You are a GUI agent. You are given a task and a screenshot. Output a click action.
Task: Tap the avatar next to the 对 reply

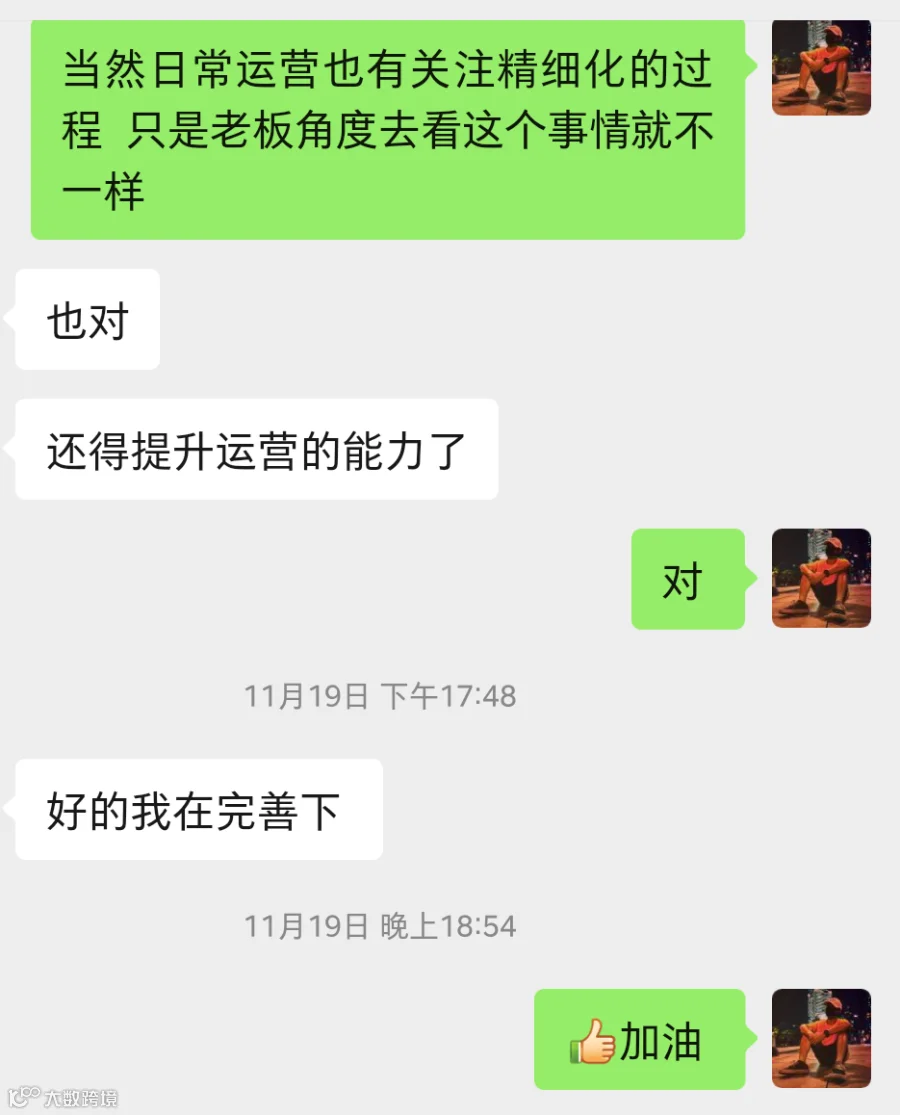click(x=821, y=578)
